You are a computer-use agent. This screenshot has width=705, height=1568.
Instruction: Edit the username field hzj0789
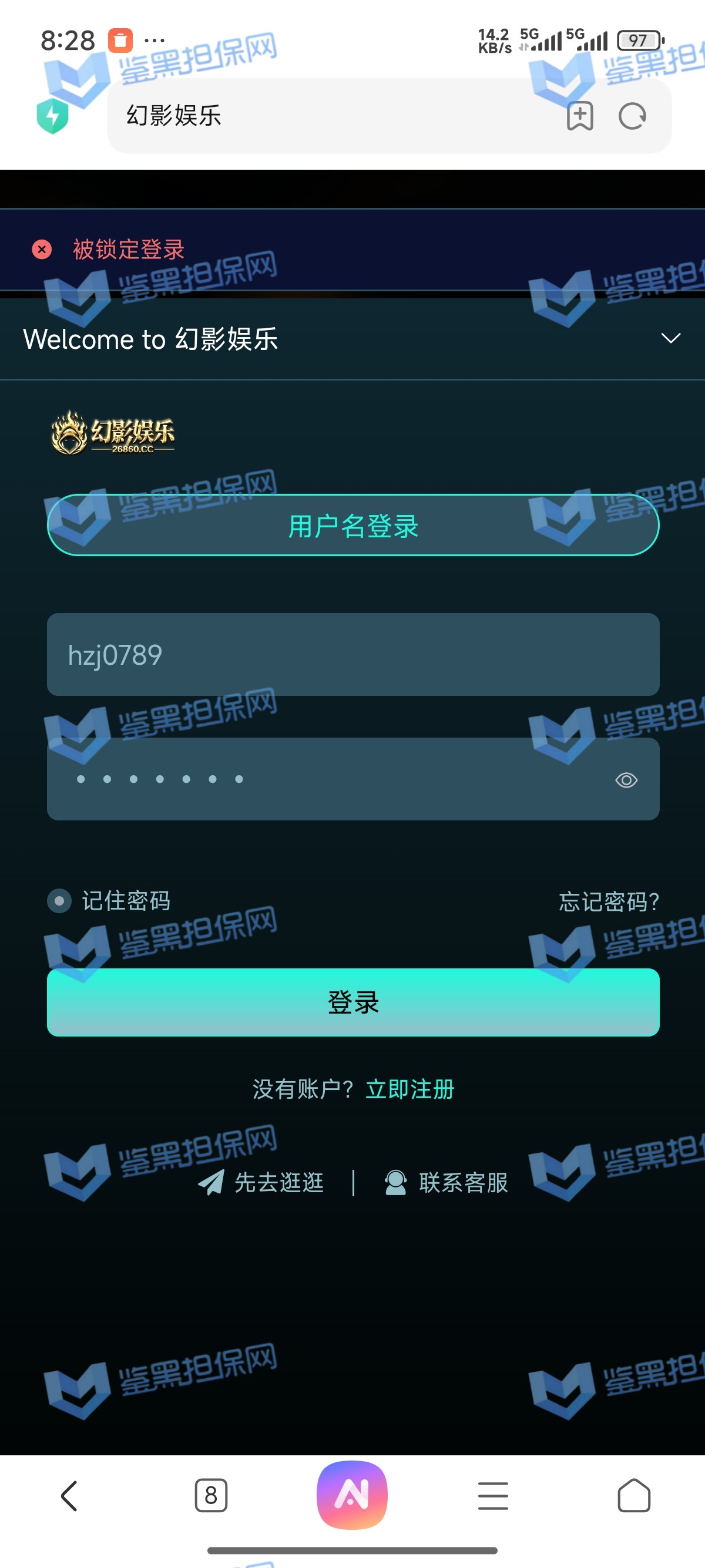pos(353,655)
